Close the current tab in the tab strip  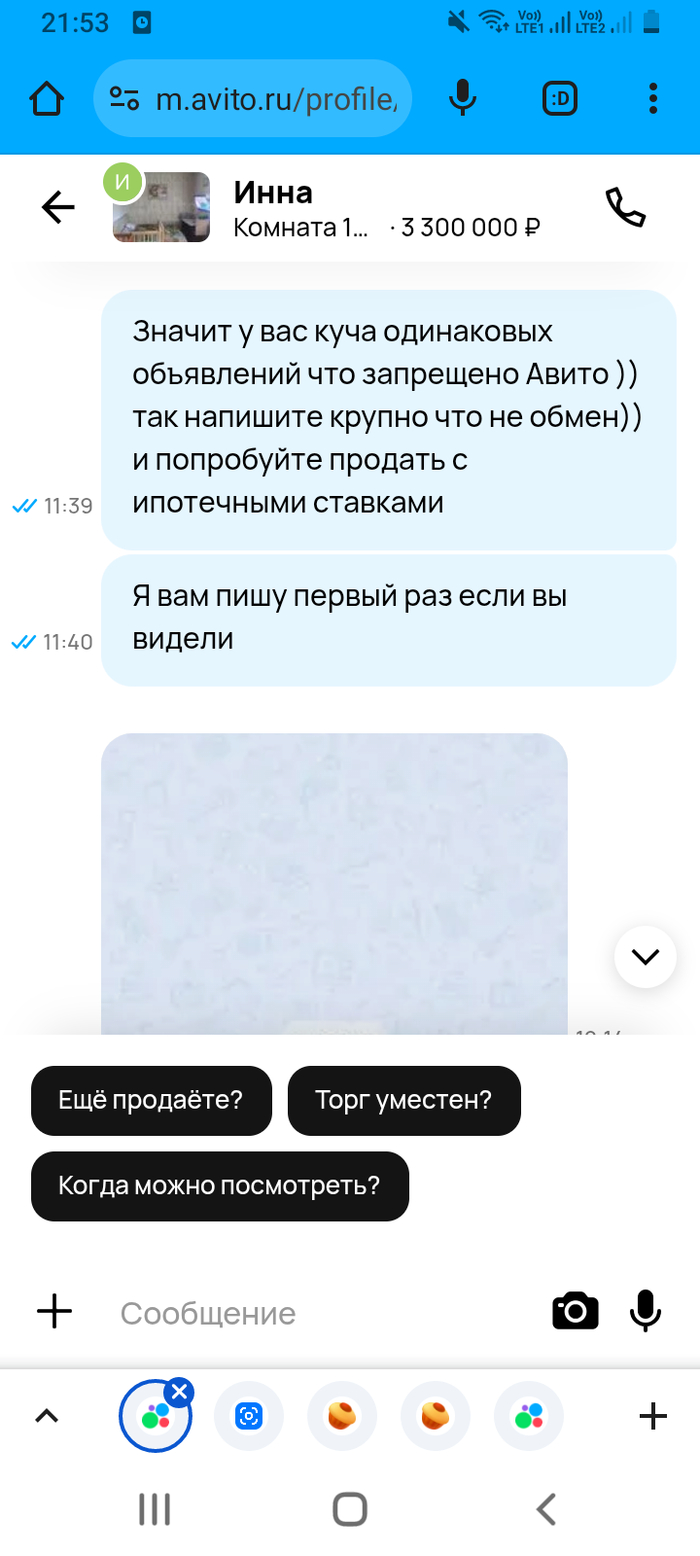pos(179,1391)
